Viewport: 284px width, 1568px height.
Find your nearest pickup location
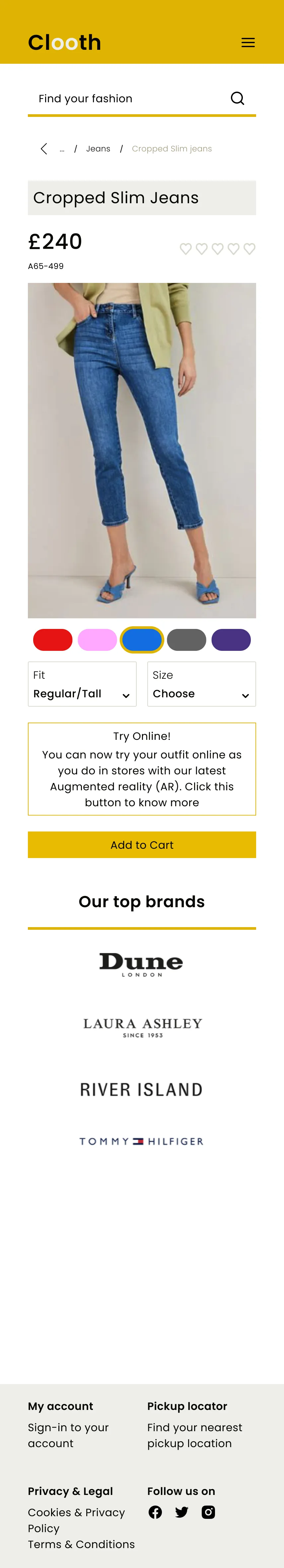click(x=194, y=1435)
